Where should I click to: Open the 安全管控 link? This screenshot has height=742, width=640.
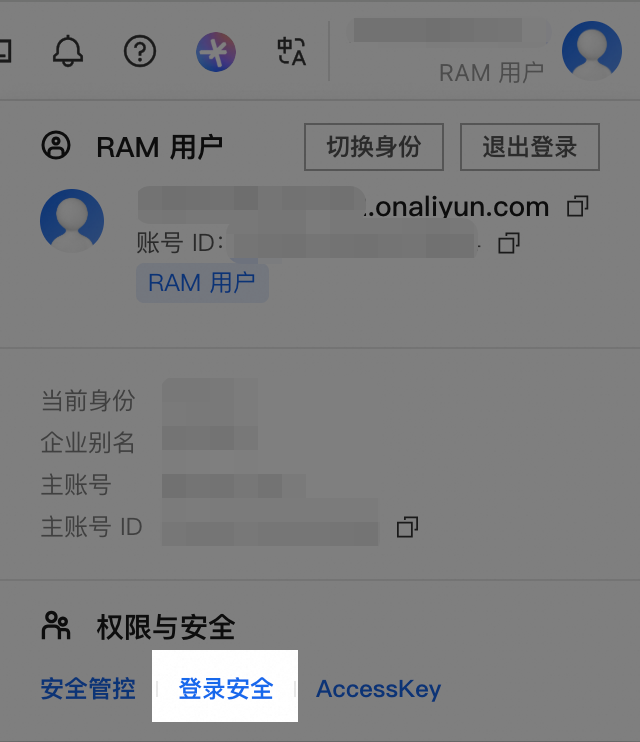(x=88, y=688)
